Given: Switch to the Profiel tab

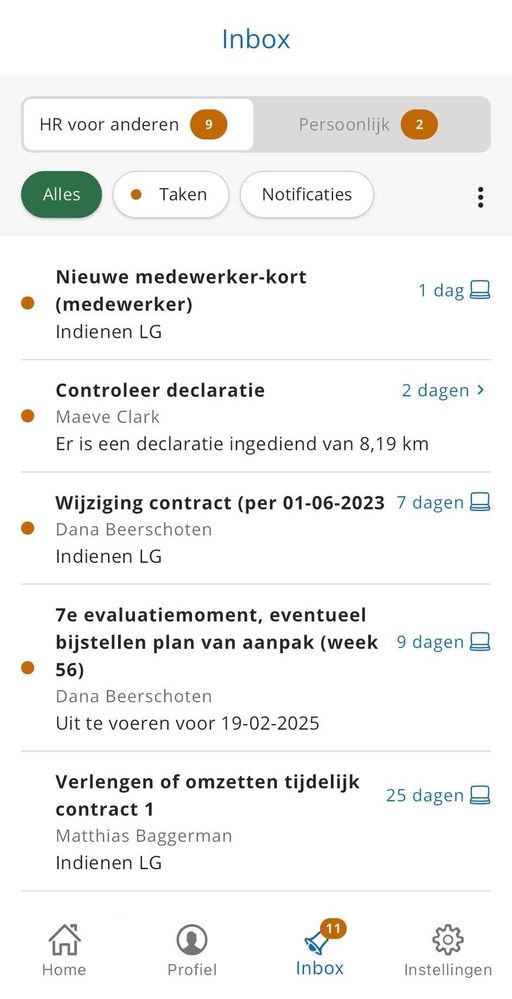Looking at the screenshot, I should (x=192, y=949).
